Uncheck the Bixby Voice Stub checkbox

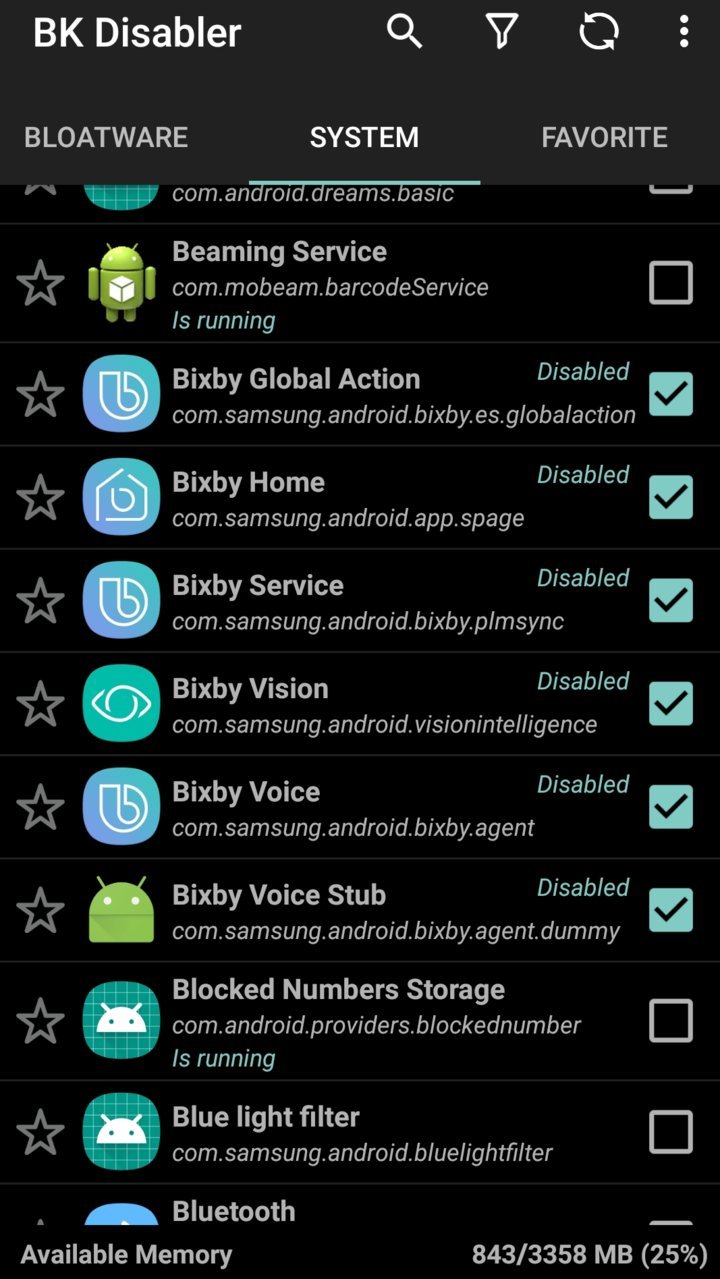[x=670, y=910]
